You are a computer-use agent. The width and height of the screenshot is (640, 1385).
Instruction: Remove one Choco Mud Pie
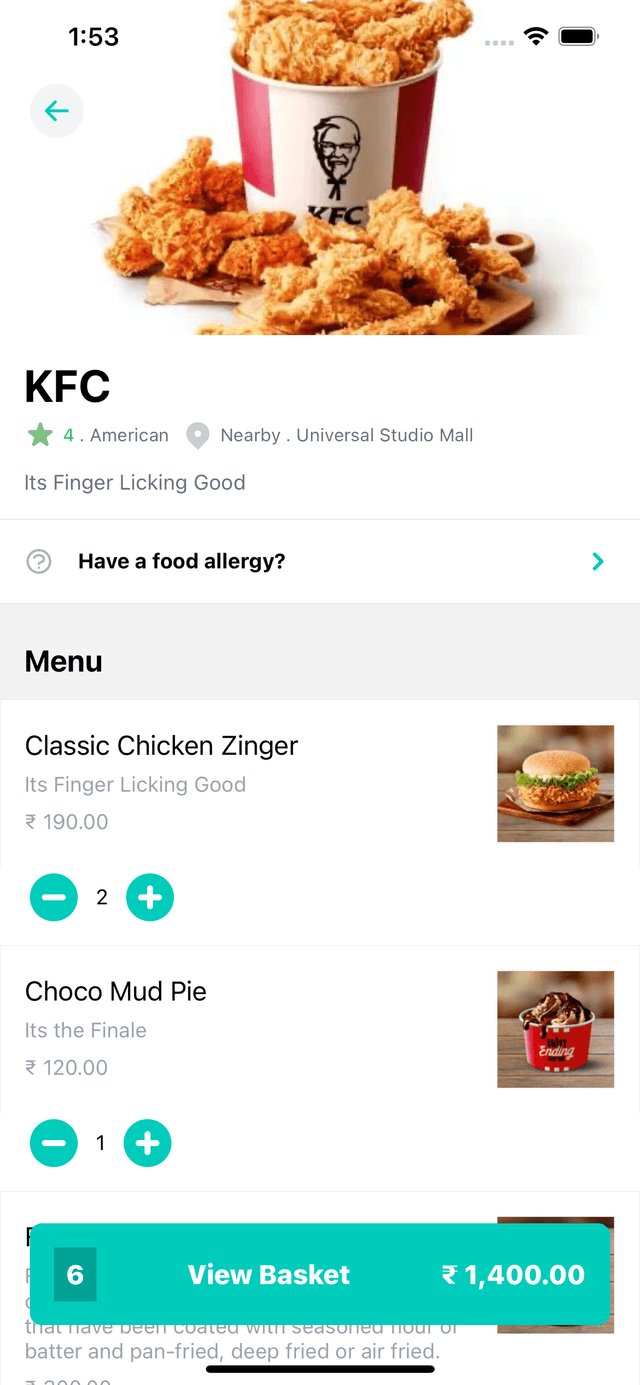point(54,1143)
